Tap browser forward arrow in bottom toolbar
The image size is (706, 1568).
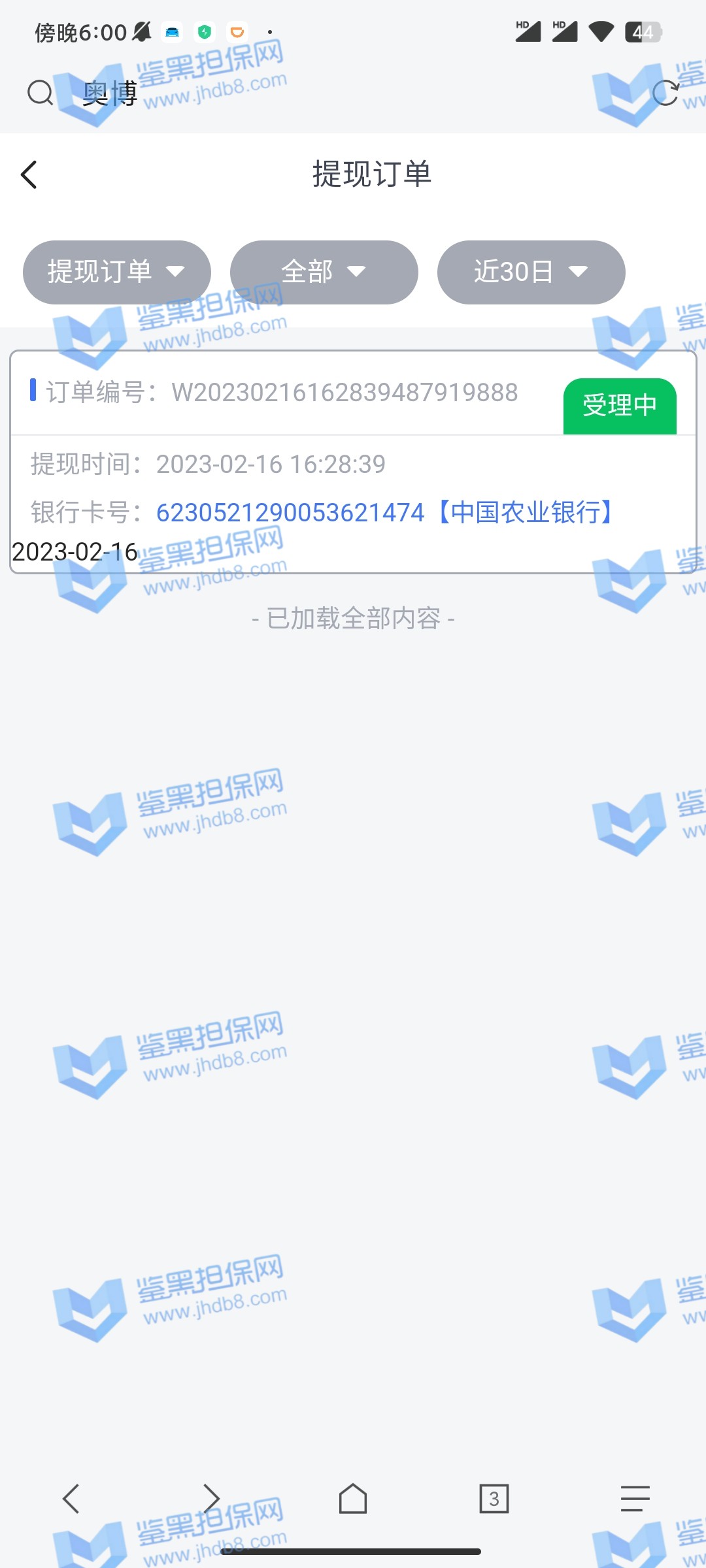pos(211,1498)
